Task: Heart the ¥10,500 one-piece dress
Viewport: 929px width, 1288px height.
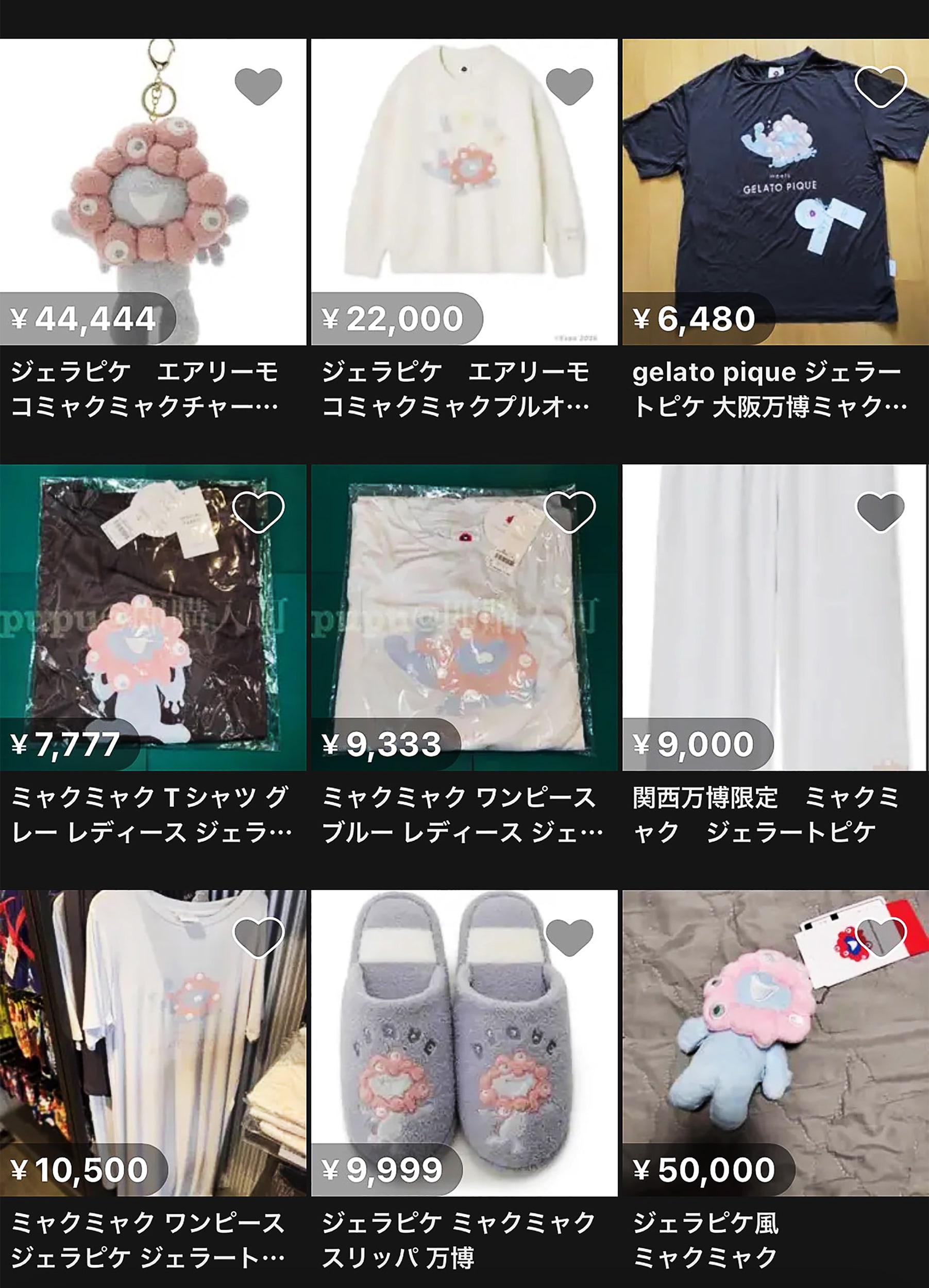Action: coord(258,937)
